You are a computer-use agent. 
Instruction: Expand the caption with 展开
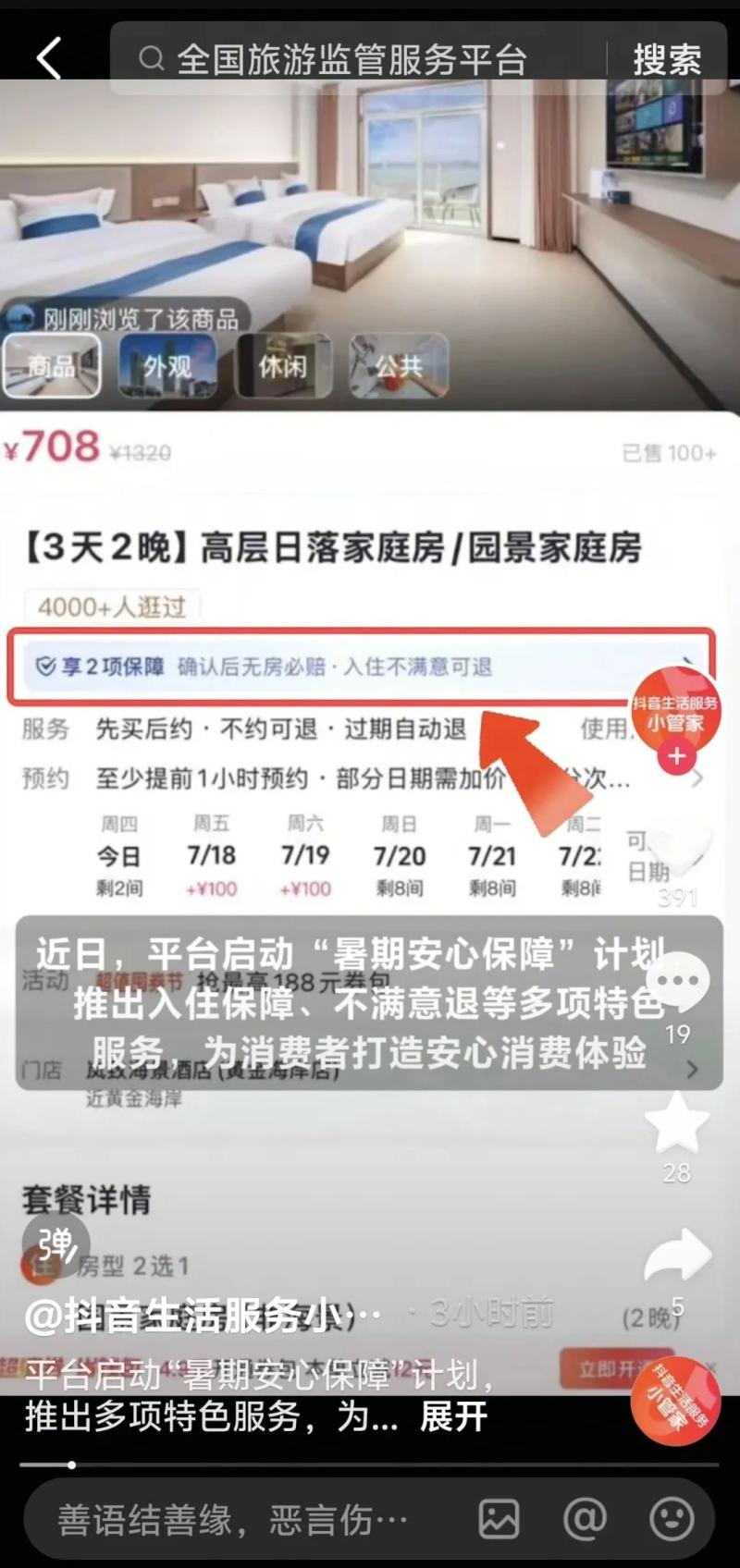click(453, 1416)
